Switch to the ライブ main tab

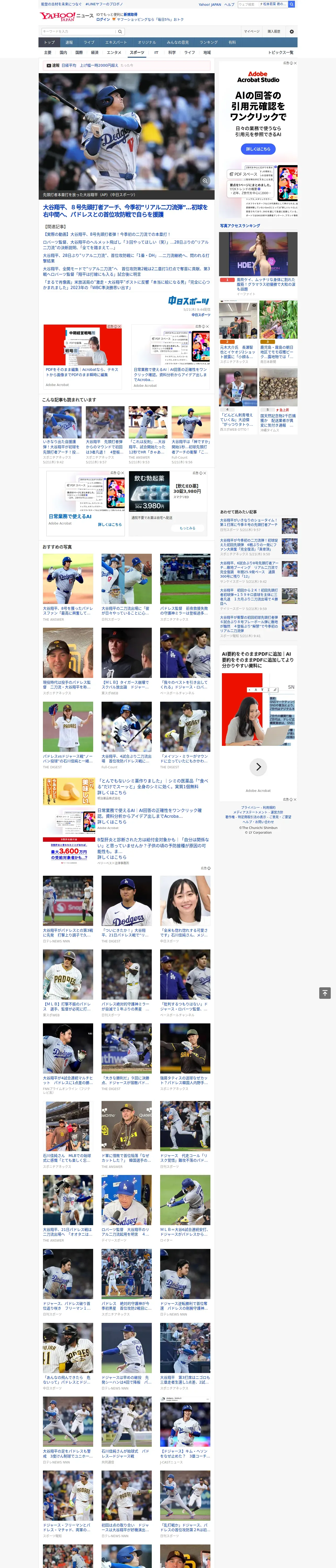pyautogui.click(x=89, y=43)
